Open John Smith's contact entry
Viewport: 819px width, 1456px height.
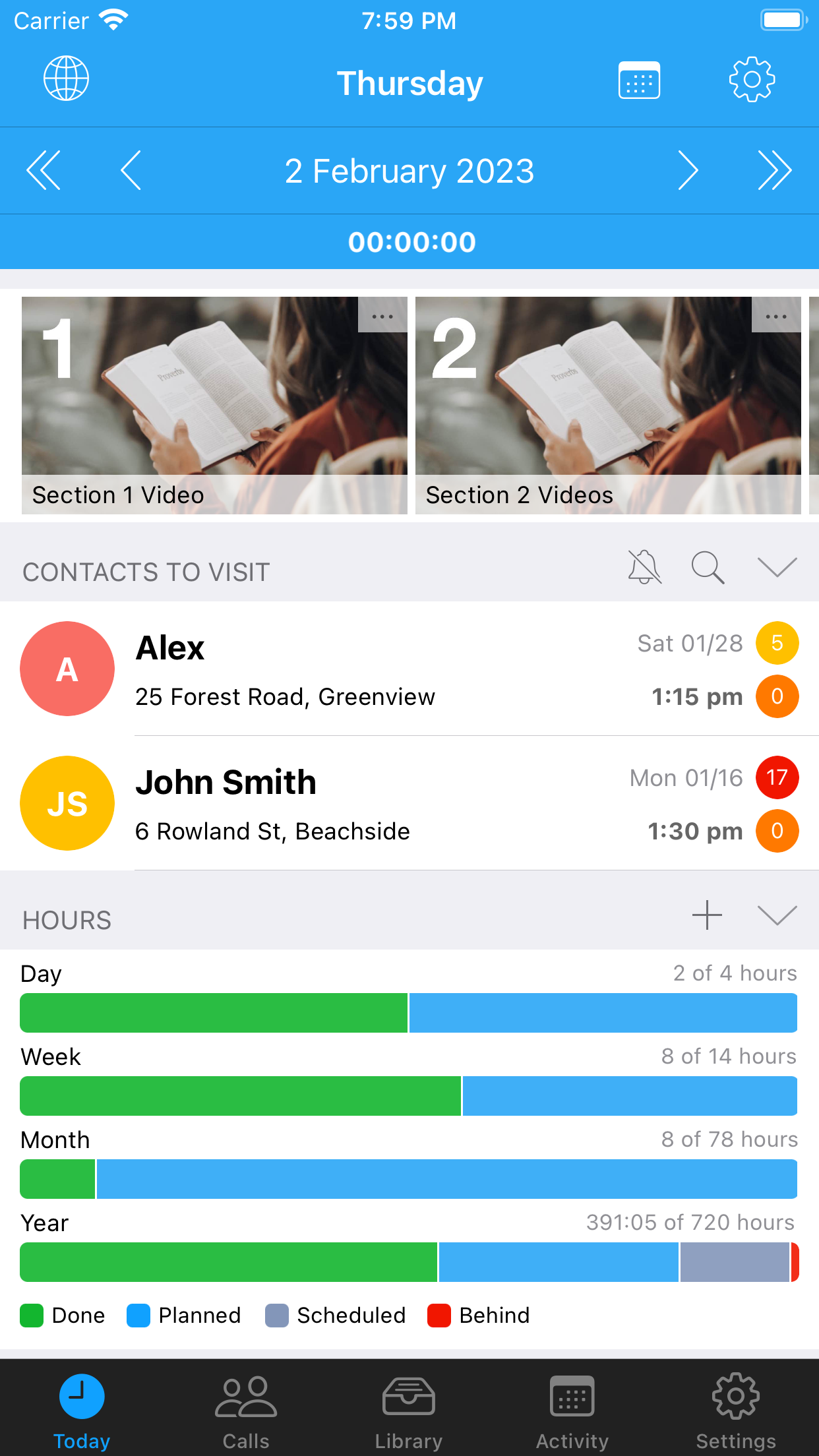[409, 803]
